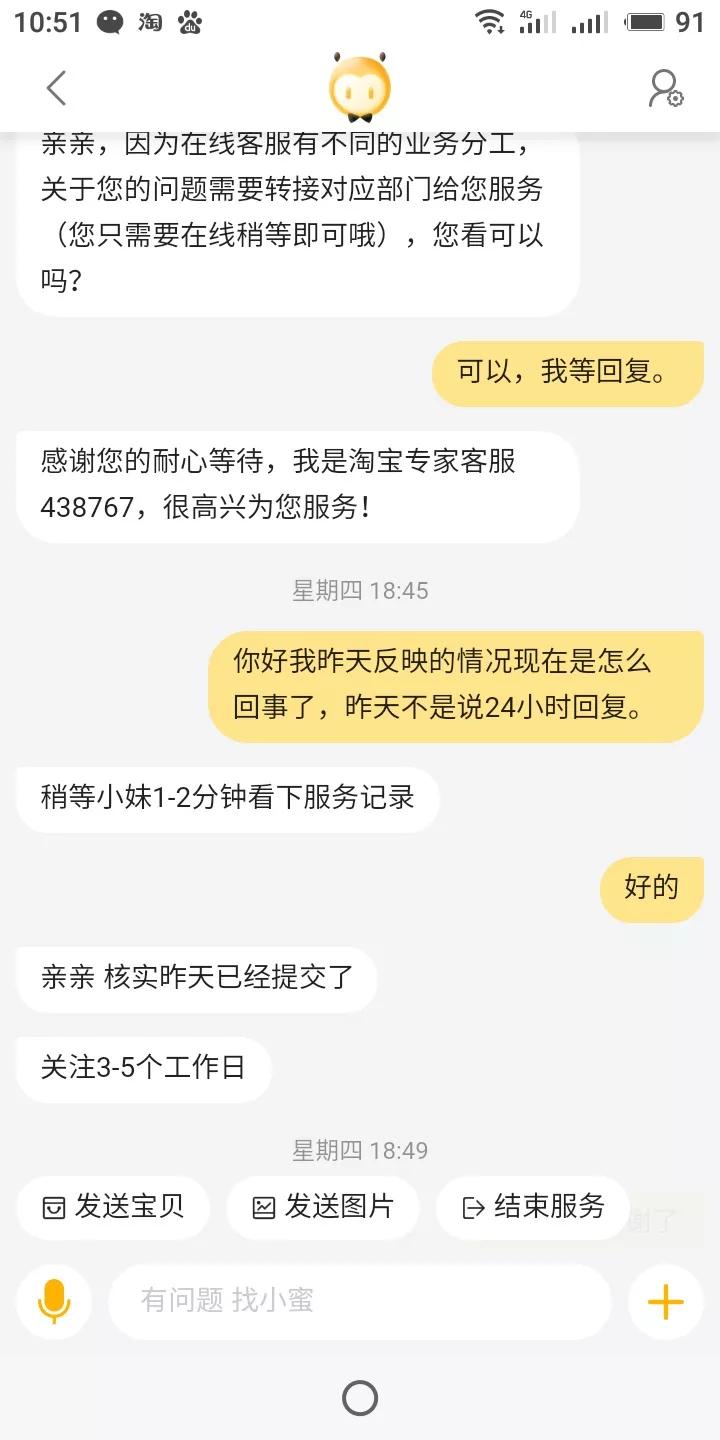The width and height of the screenshot is (720, 1440).
Task: Tap the 好的 chat bubble
Action: click(x=651, y=887)
